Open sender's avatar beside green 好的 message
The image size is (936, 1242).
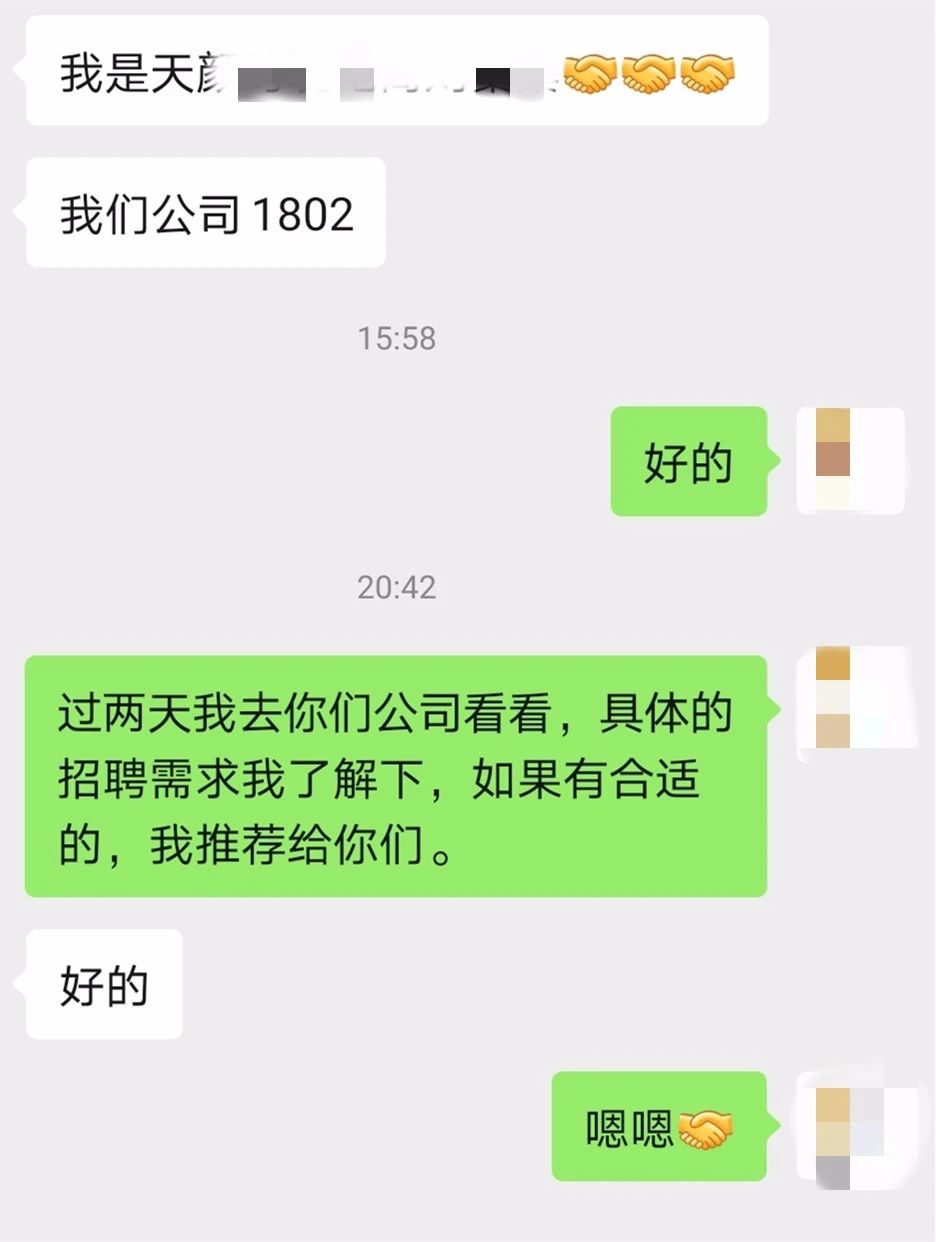coord(850,461)
